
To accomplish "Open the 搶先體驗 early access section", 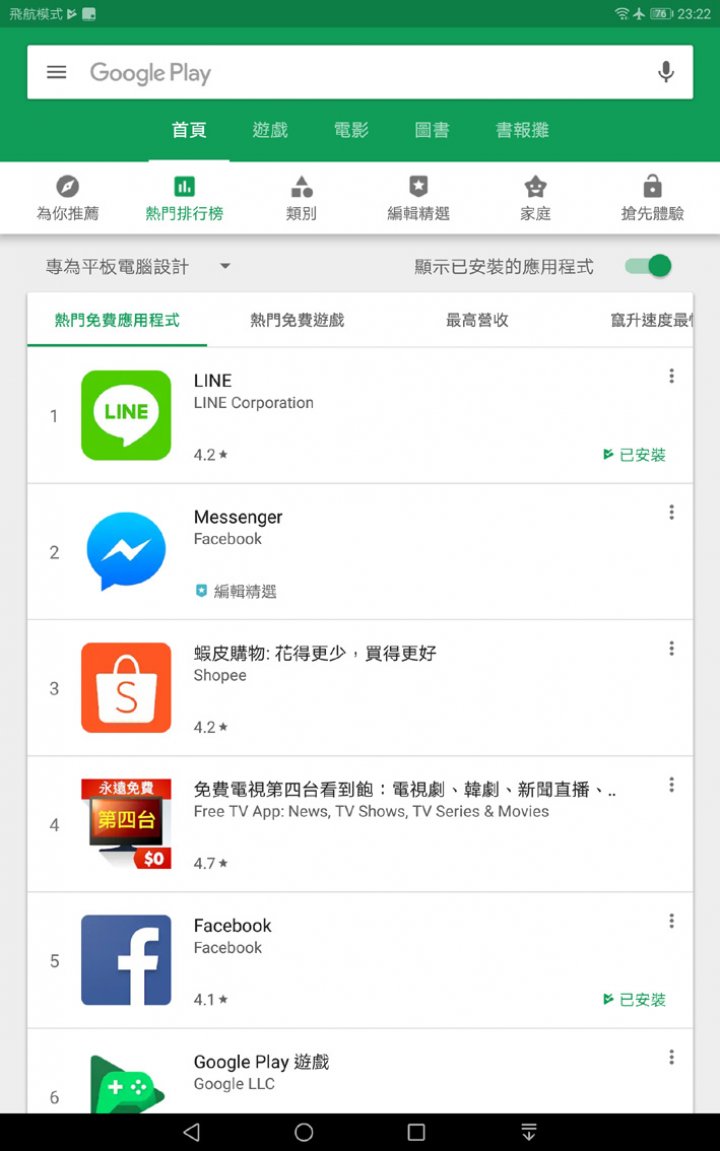I will 652,198.
